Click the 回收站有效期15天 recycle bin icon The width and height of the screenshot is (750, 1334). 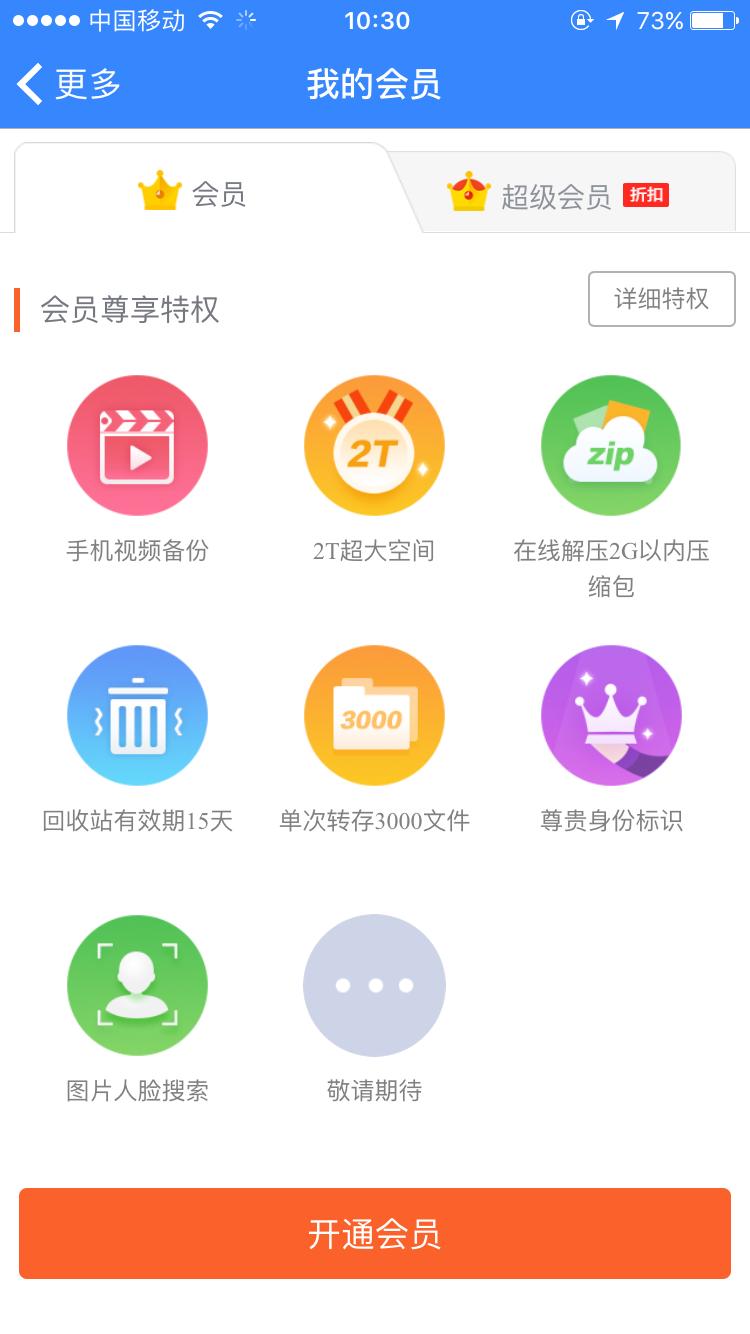coord(137,715)
